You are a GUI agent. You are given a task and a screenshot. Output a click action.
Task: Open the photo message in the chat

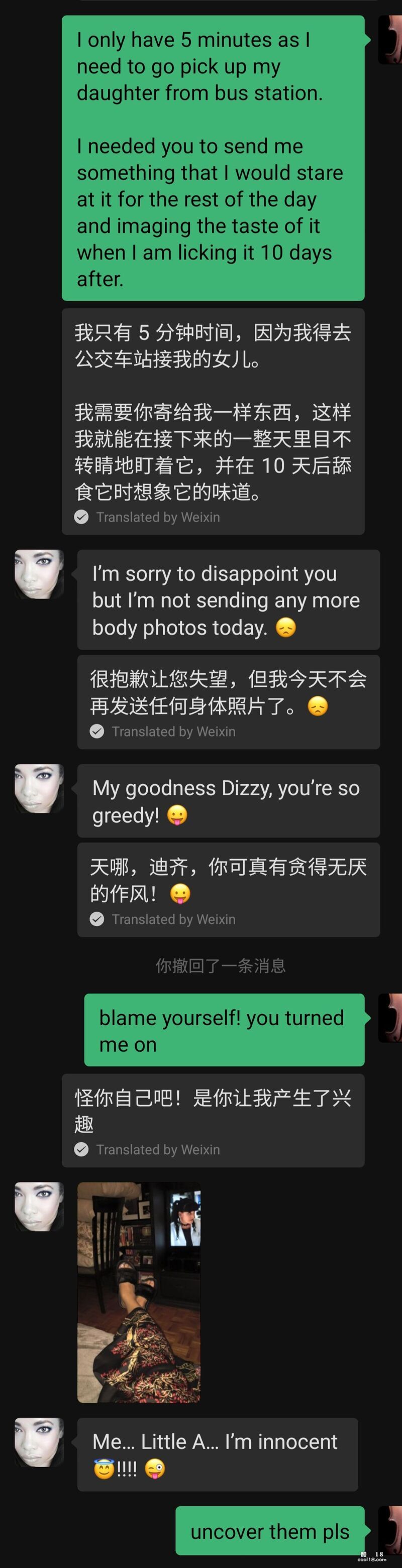click(x=139, y=1292)
